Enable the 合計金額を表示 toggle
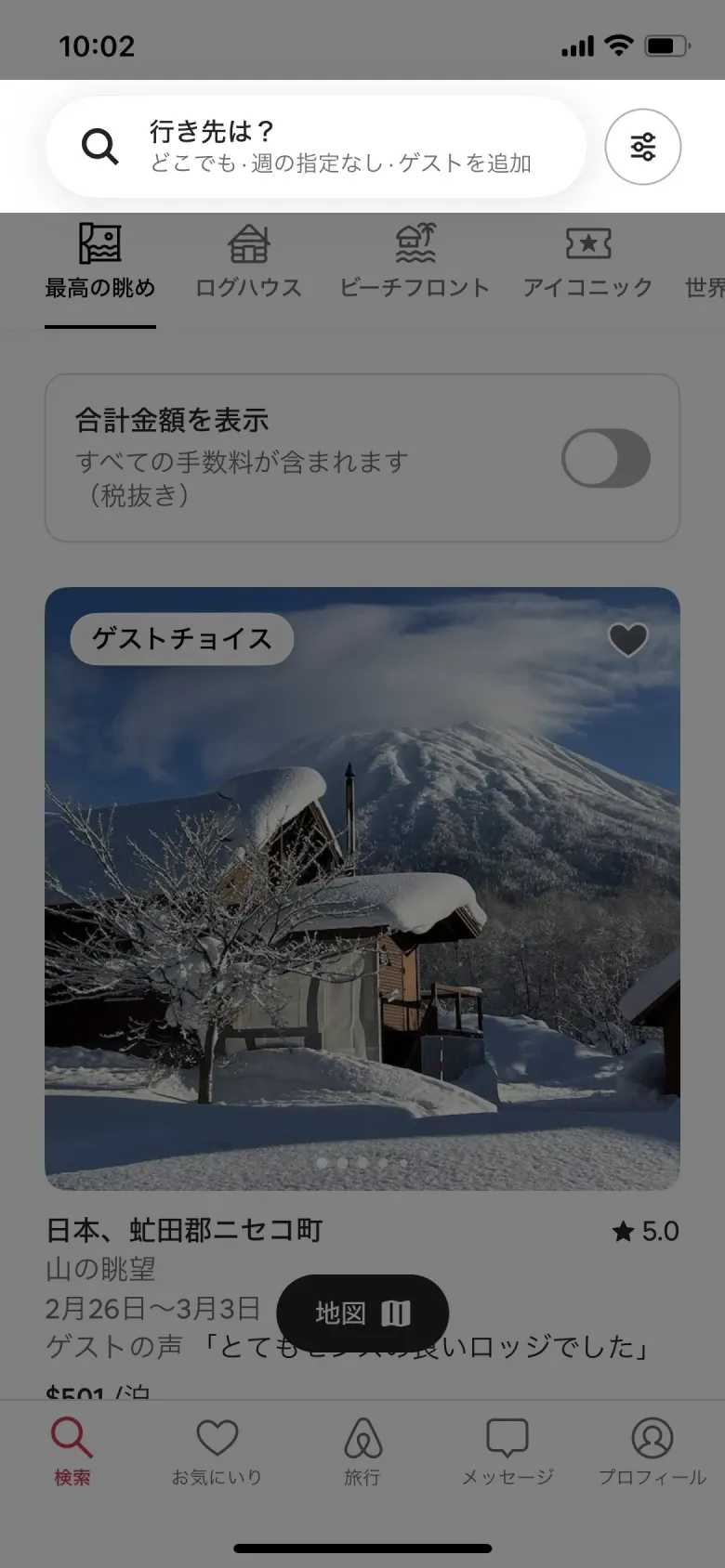The height and width of the screenshot is (1568, 725). [x=606, y=458]
